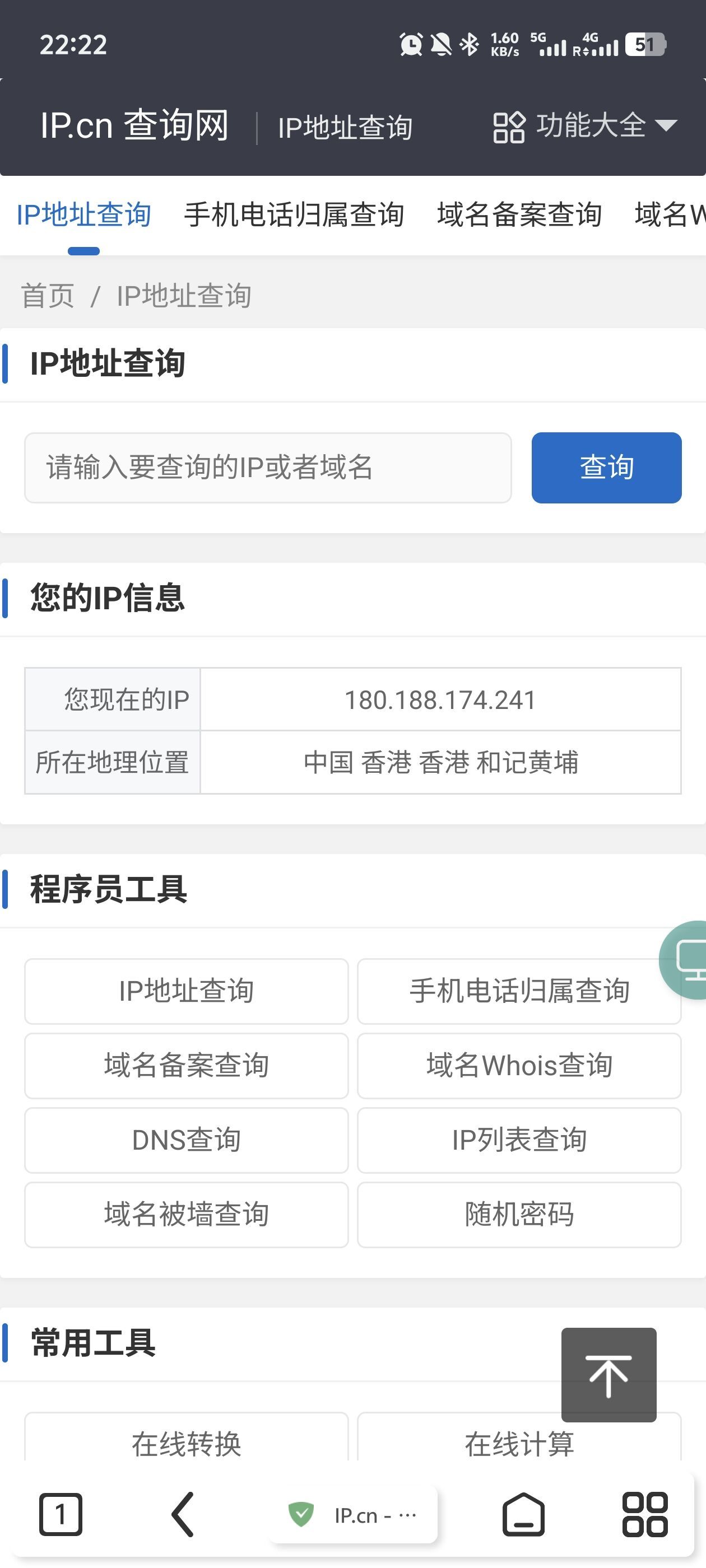Open the DNS查询 tool
The height and width of the screenshot is (1568, 706).
click(x=187, y=1140)
